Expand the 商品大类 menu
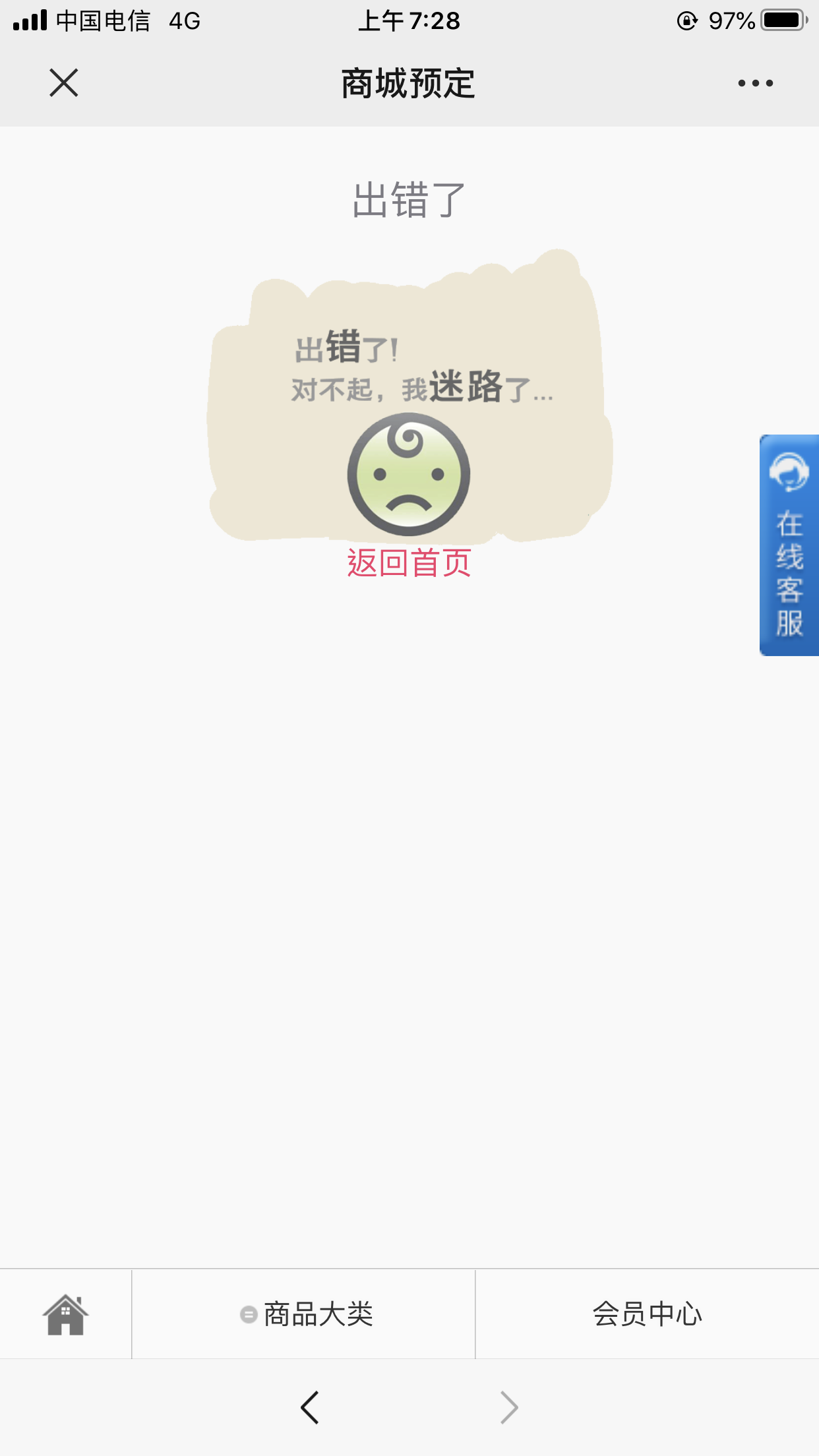Screen dimensions: 819x1456 click(x=305, y=1314)
